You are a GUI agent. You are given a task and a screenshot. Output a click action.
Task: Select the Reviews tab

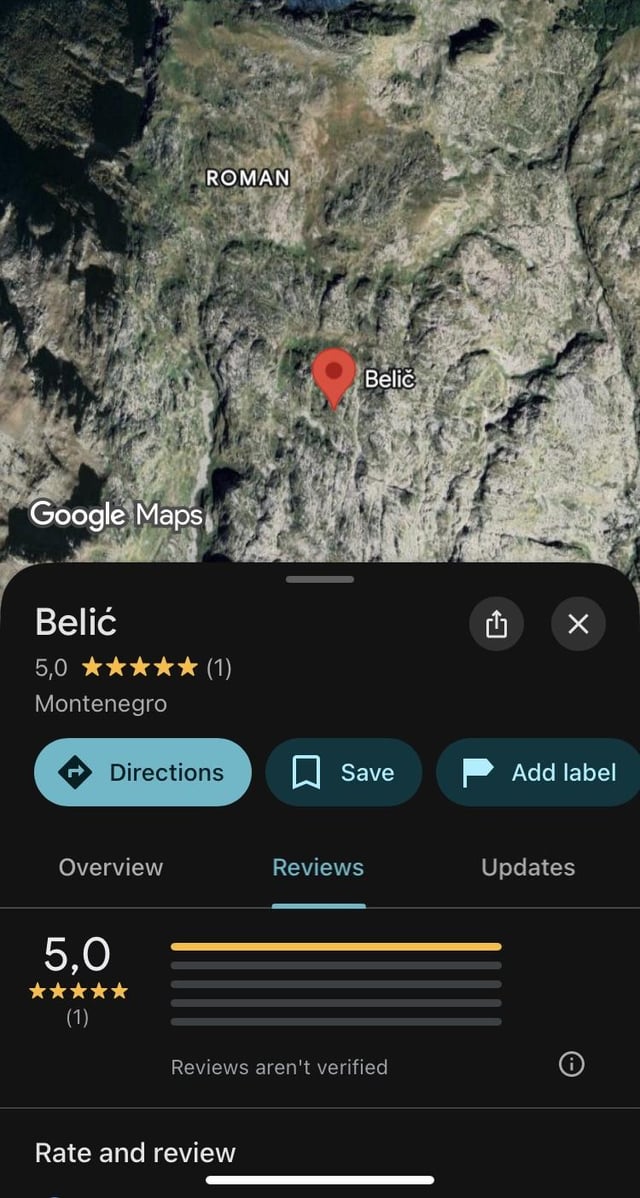(318, 867)
